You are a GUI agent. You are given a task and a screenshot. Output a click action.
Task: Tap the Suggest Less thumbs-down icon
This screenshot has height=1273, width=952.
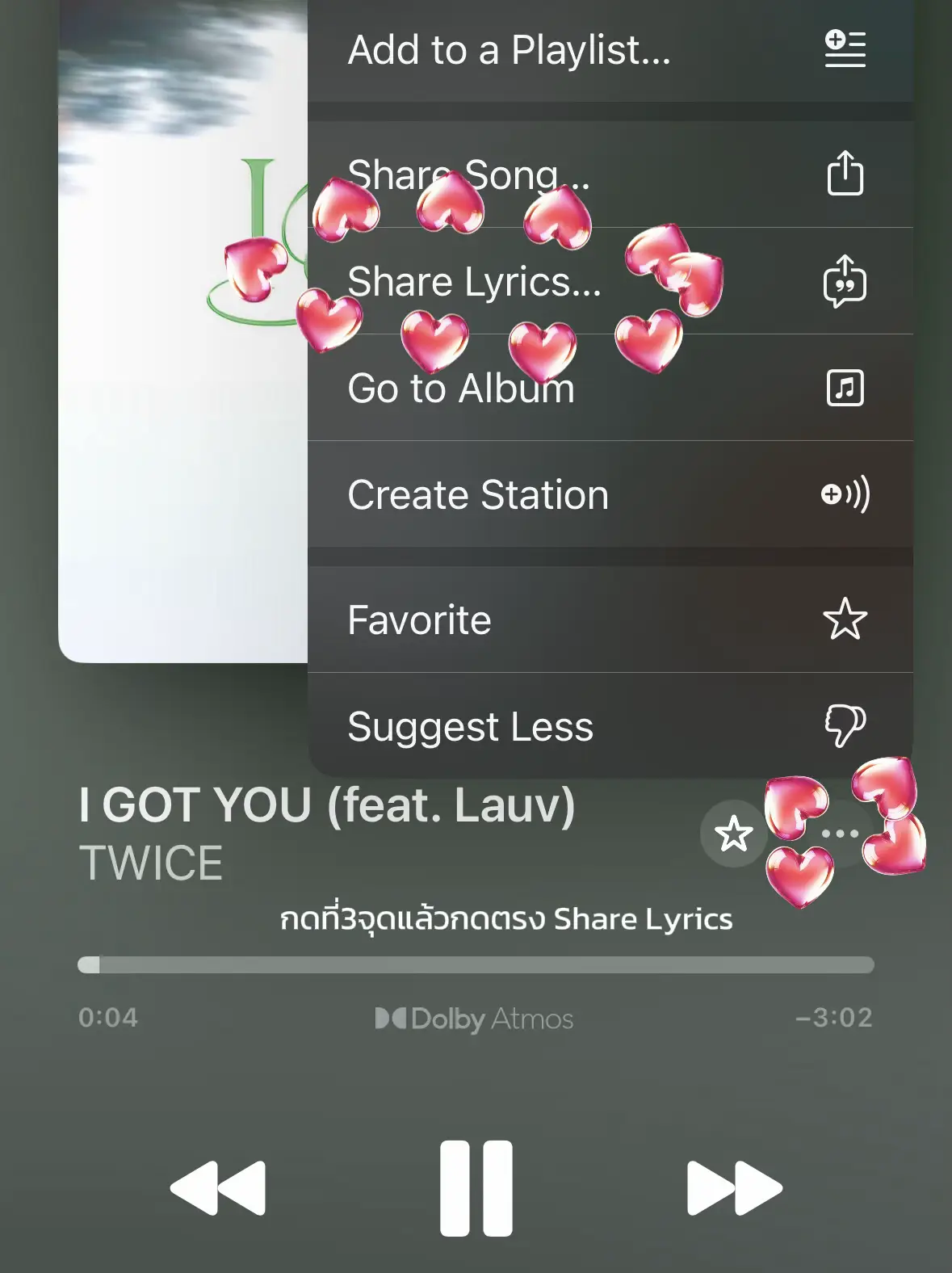click(x=845, y=726)
